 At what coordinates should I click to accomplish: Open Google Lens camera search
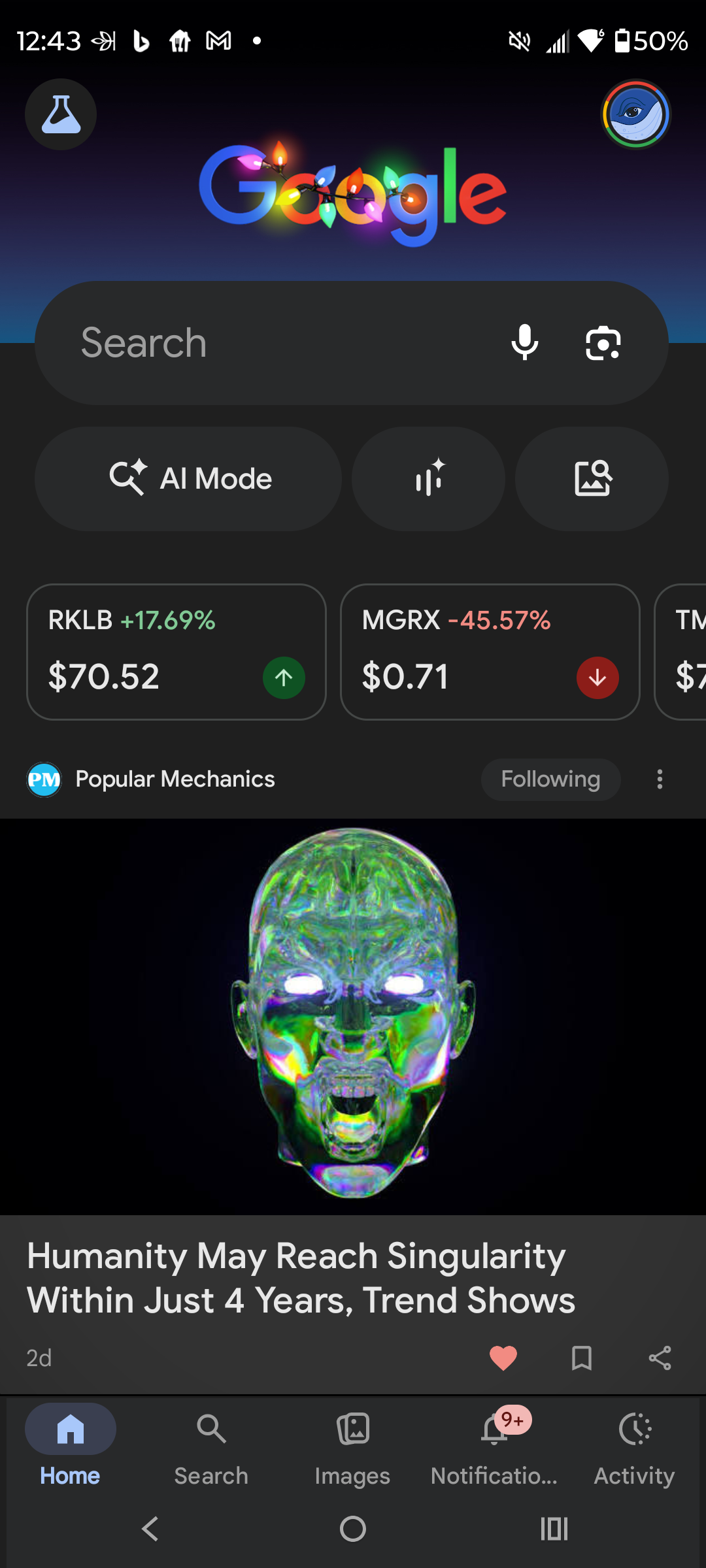coord(603,343)
